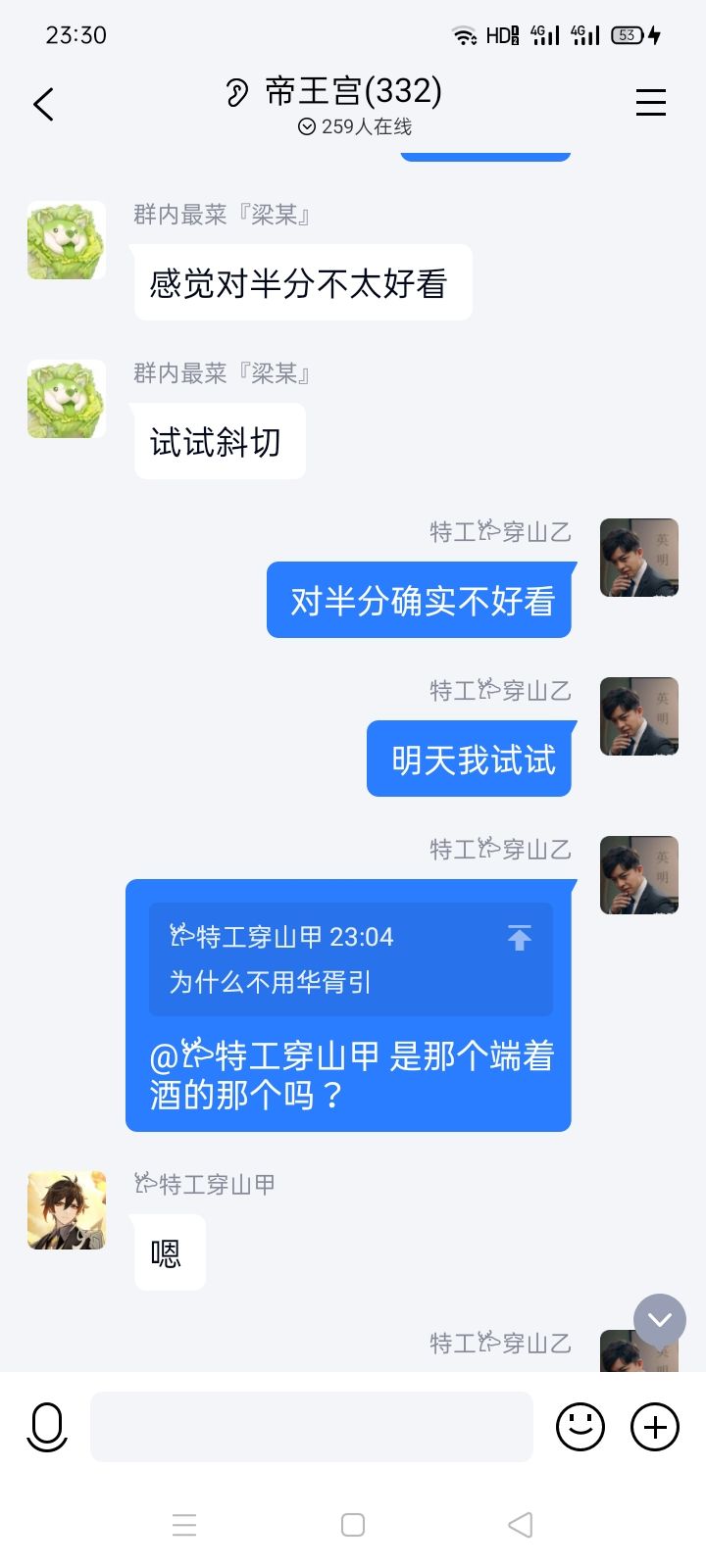Open the group menu via hamburger icon

point(651,102)
